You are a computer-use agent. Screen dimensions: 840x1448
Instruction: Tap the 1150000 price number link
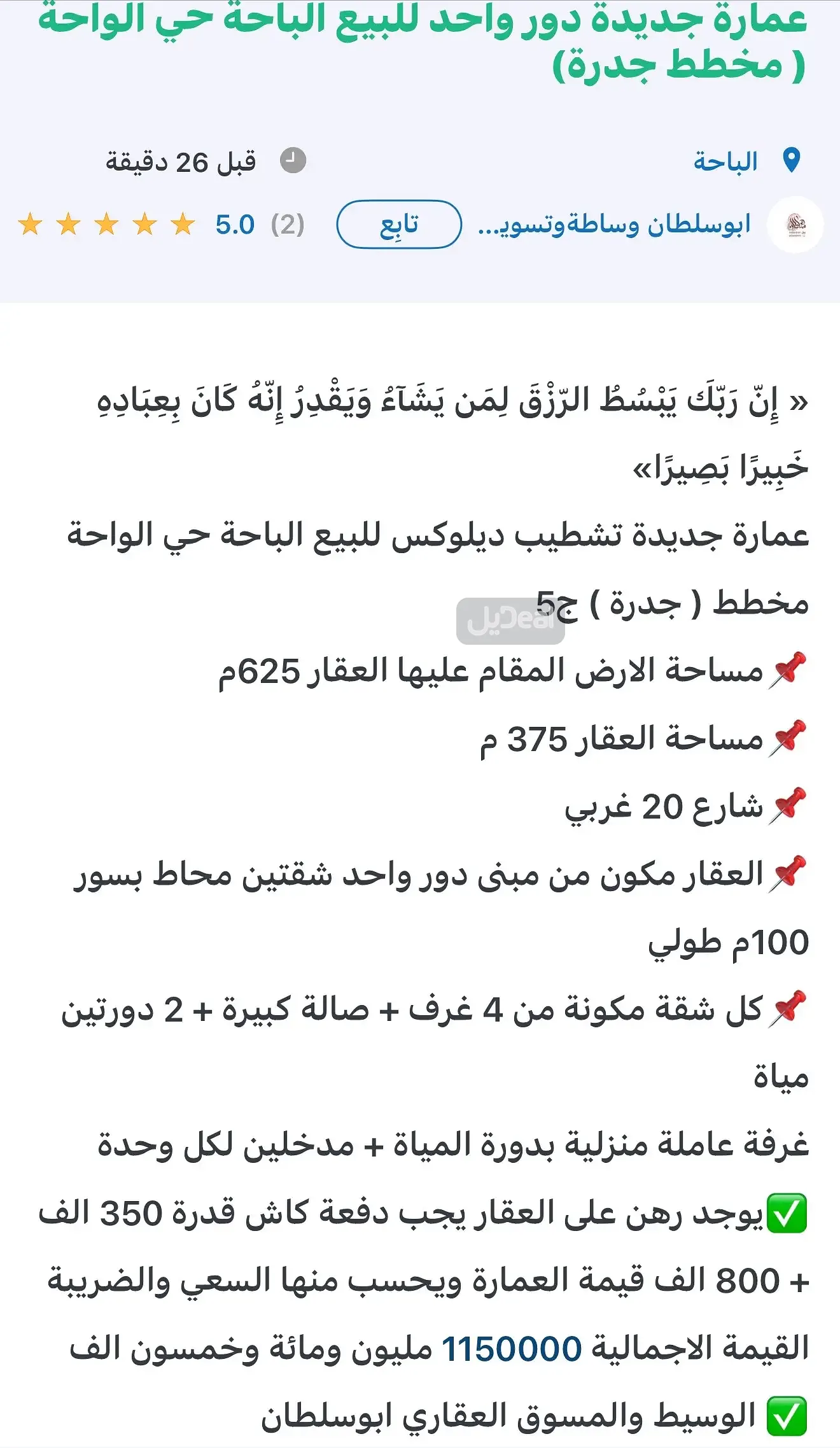coord(512,1349)
